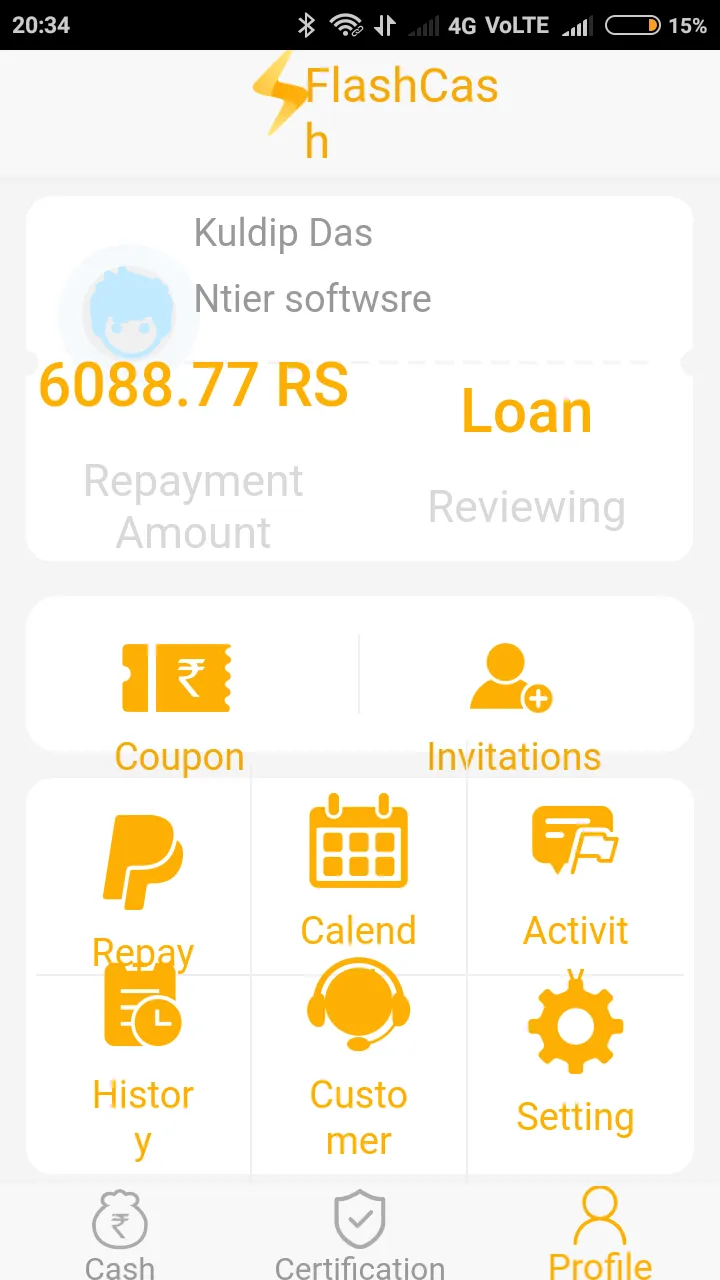This screenshot has width=720, height=1280.
Task: Select the Profile tab
Action: (x=600, y=1235)
